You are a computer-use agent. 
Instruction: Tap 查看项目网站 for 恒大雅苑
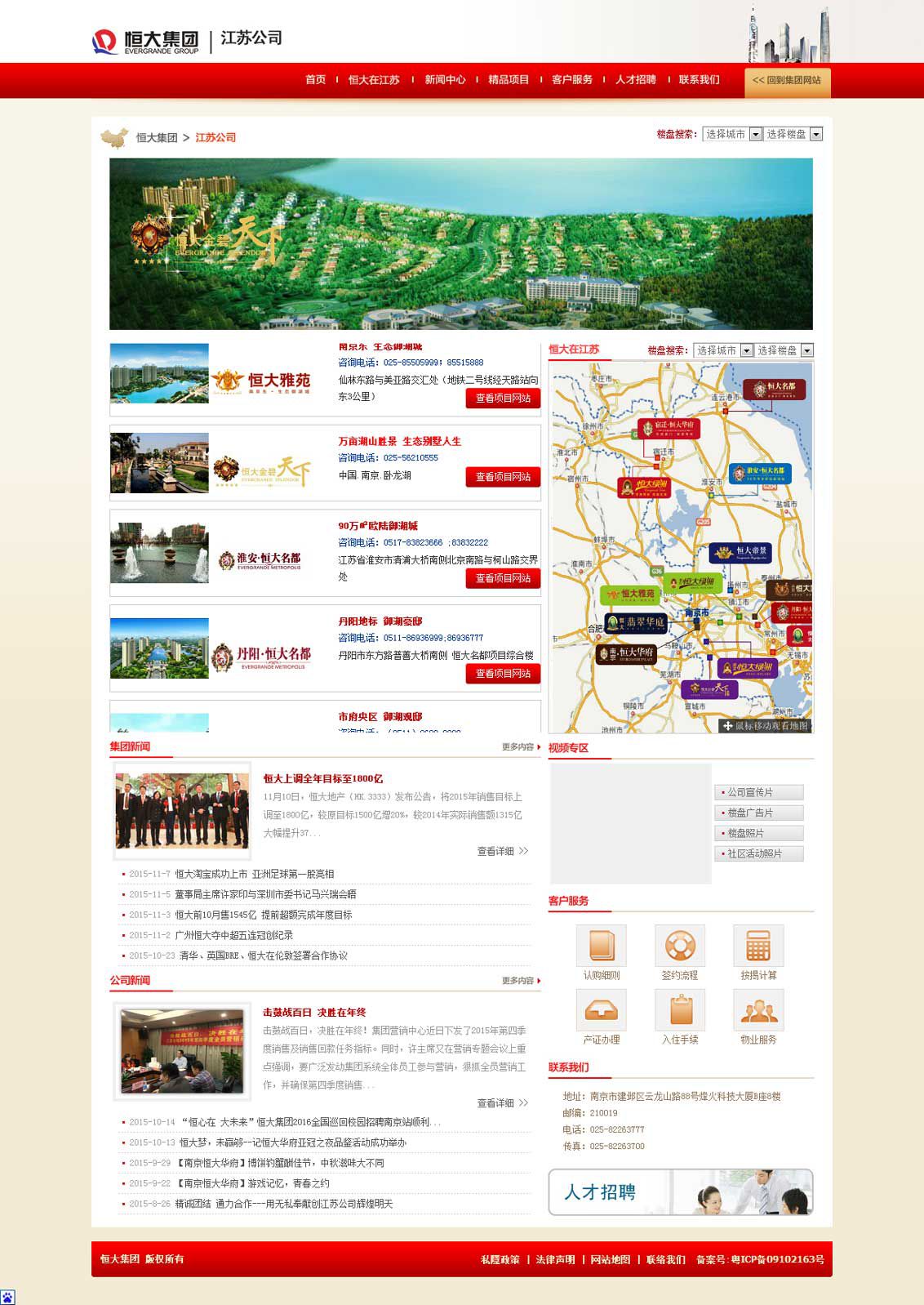503,399
